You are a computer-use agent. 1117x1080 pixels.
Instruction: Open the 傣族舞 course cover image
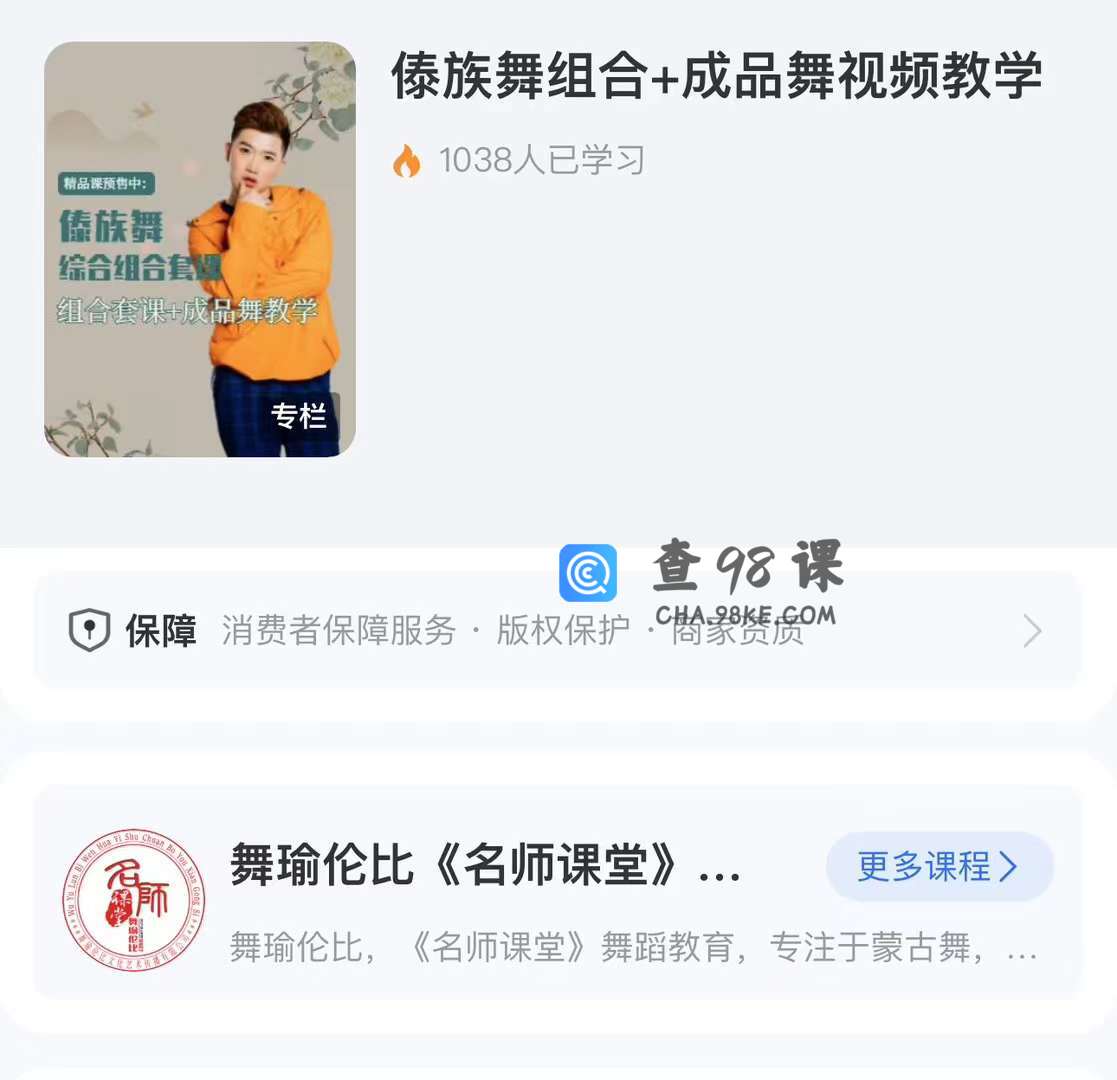tap(200, 250)
